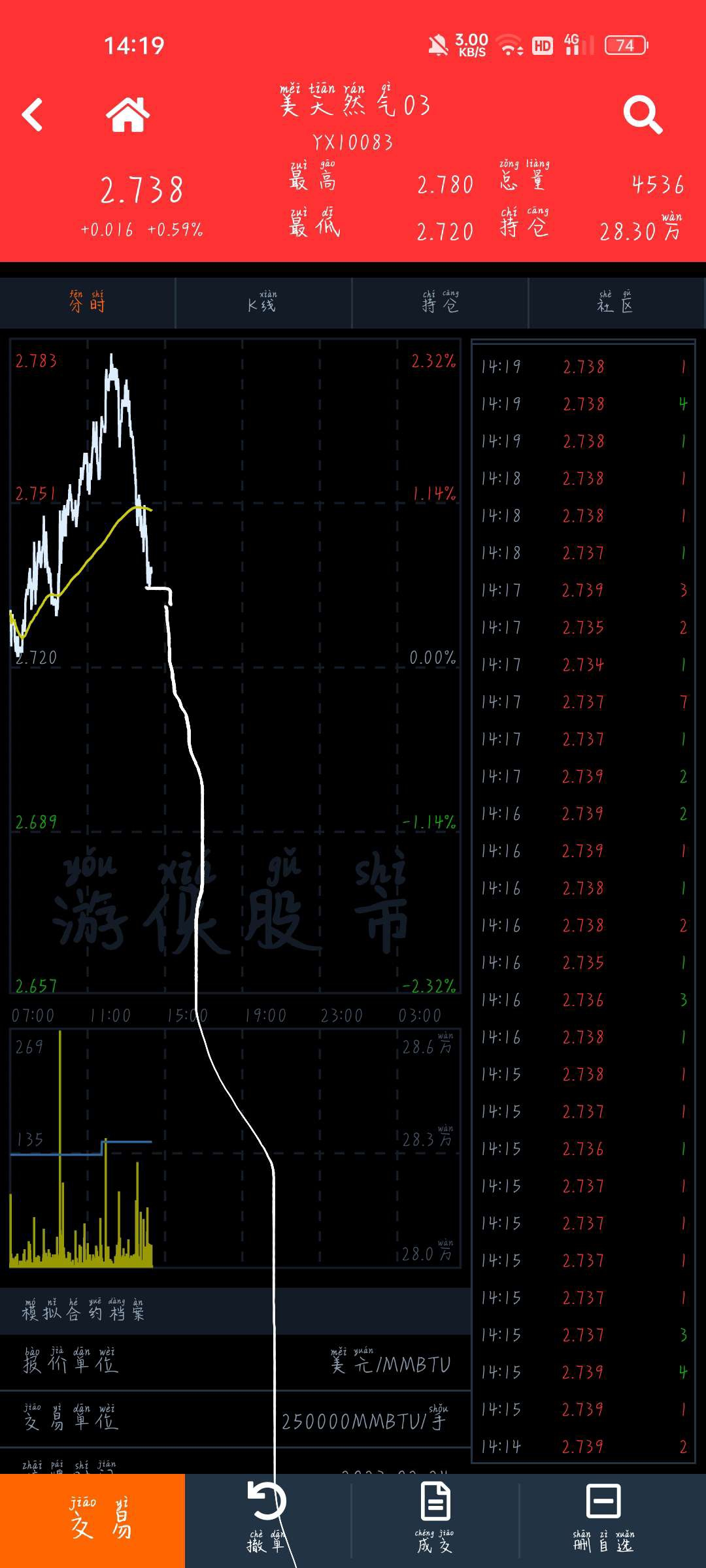
Task: Open the 社区 tab
Action: [x=616, y=302]
